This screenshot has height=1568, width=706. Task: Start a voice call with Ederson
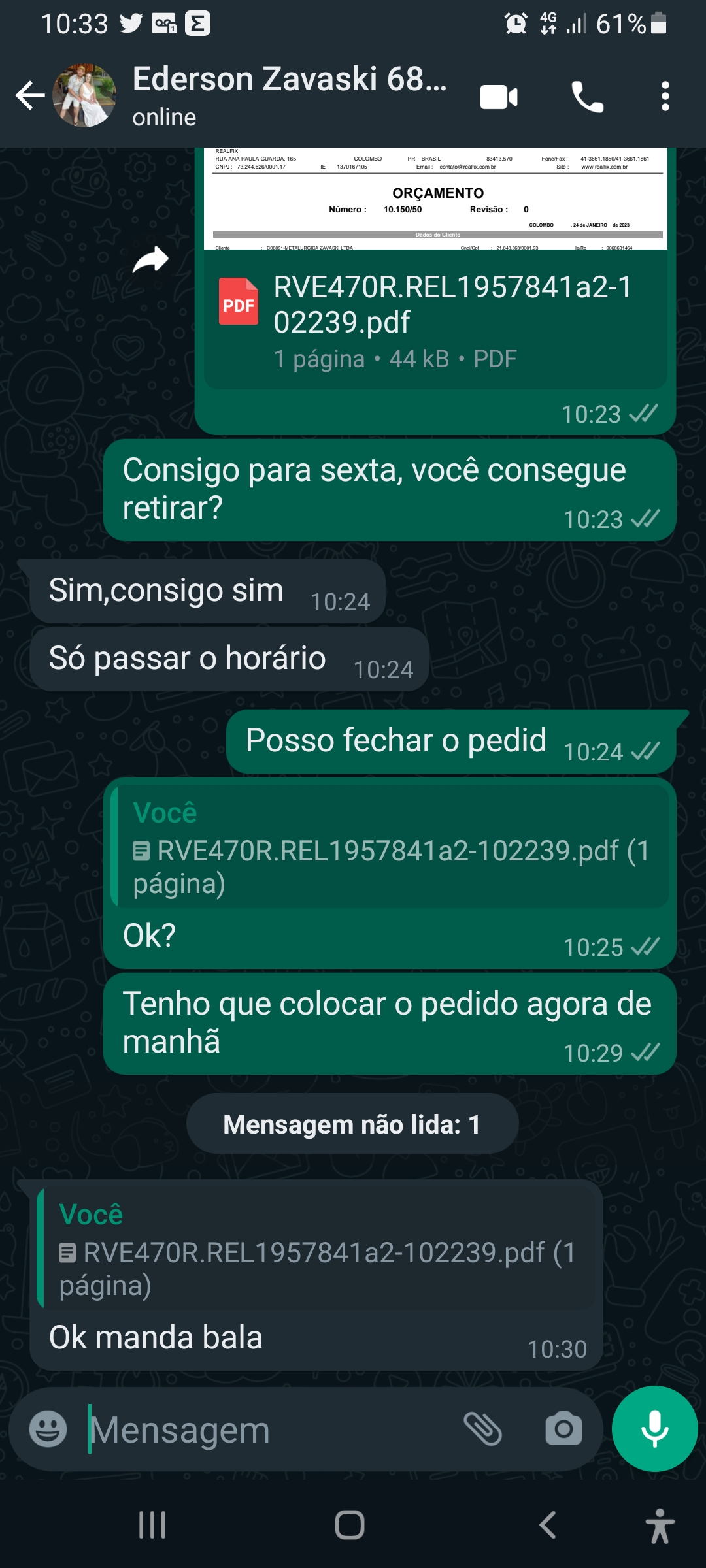[587, 97]
